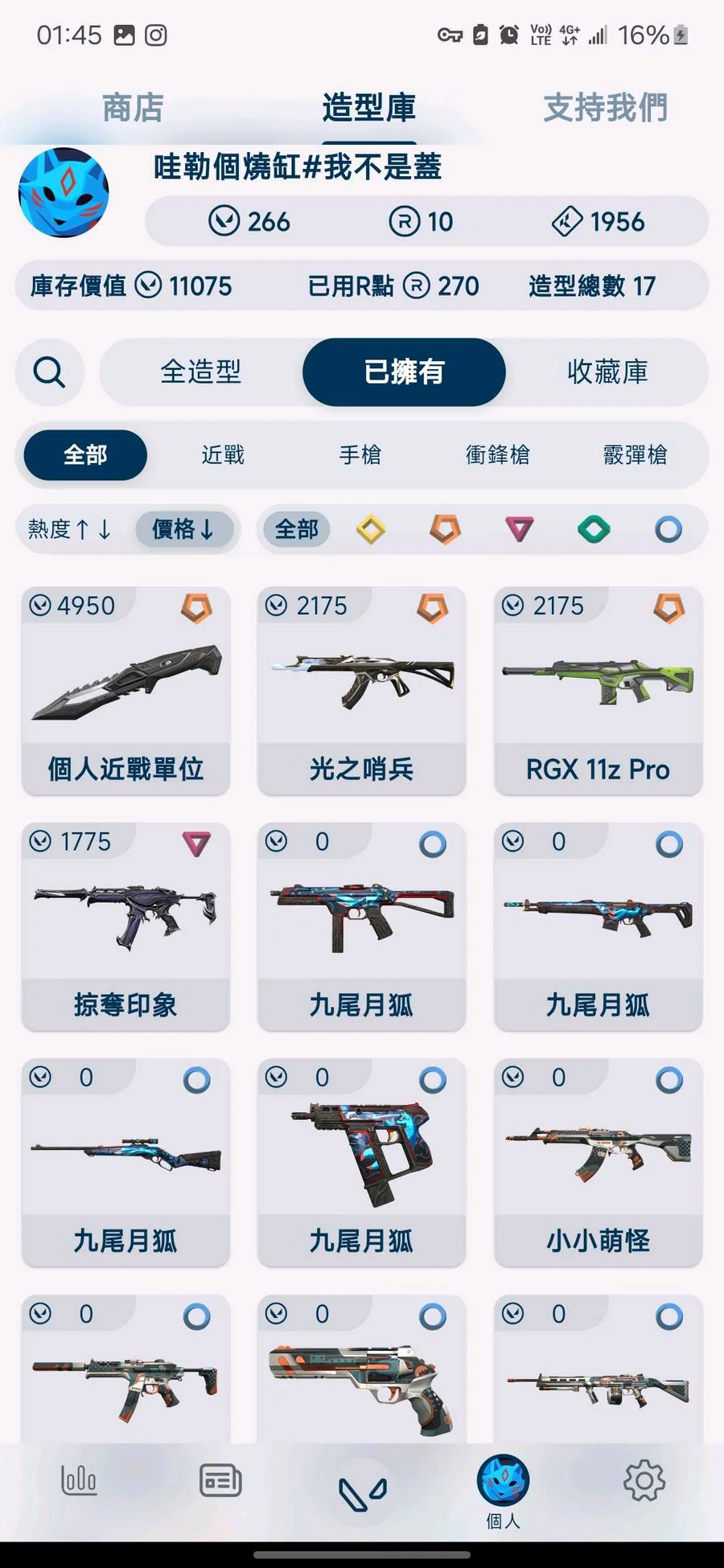Open the skin search icon
This screenshot has width=724, height=1568.
[49, 372]
